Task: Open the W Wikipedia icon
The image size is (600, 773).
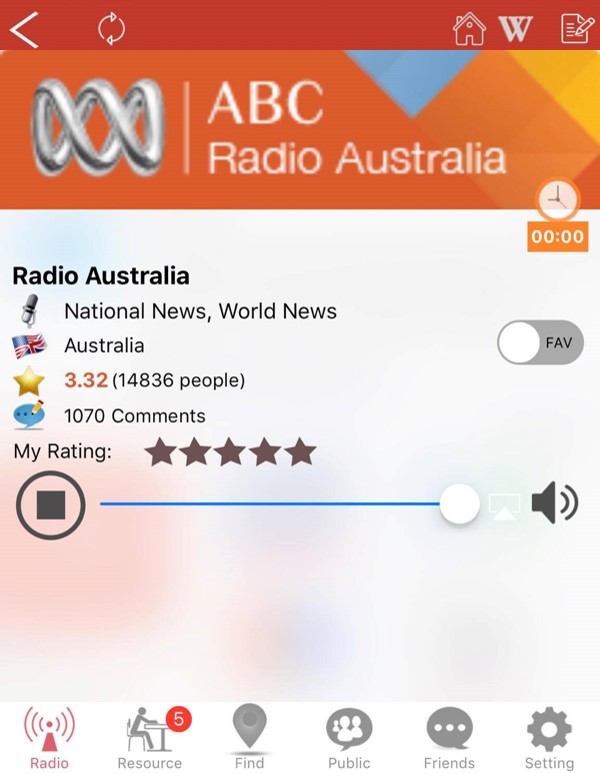Action: (x=516, y=28)
